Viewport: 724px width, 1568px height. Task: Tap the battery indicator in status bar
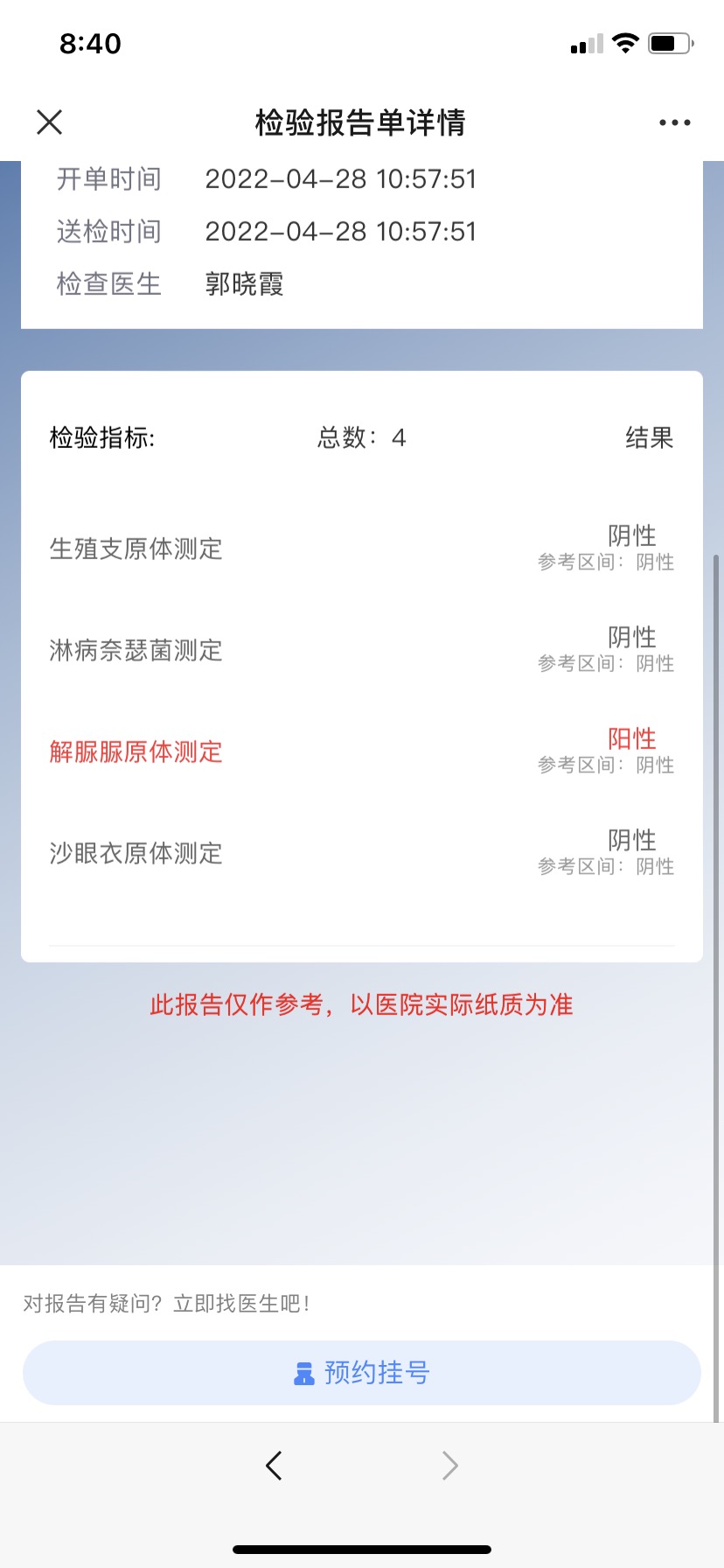pos(670,42)
